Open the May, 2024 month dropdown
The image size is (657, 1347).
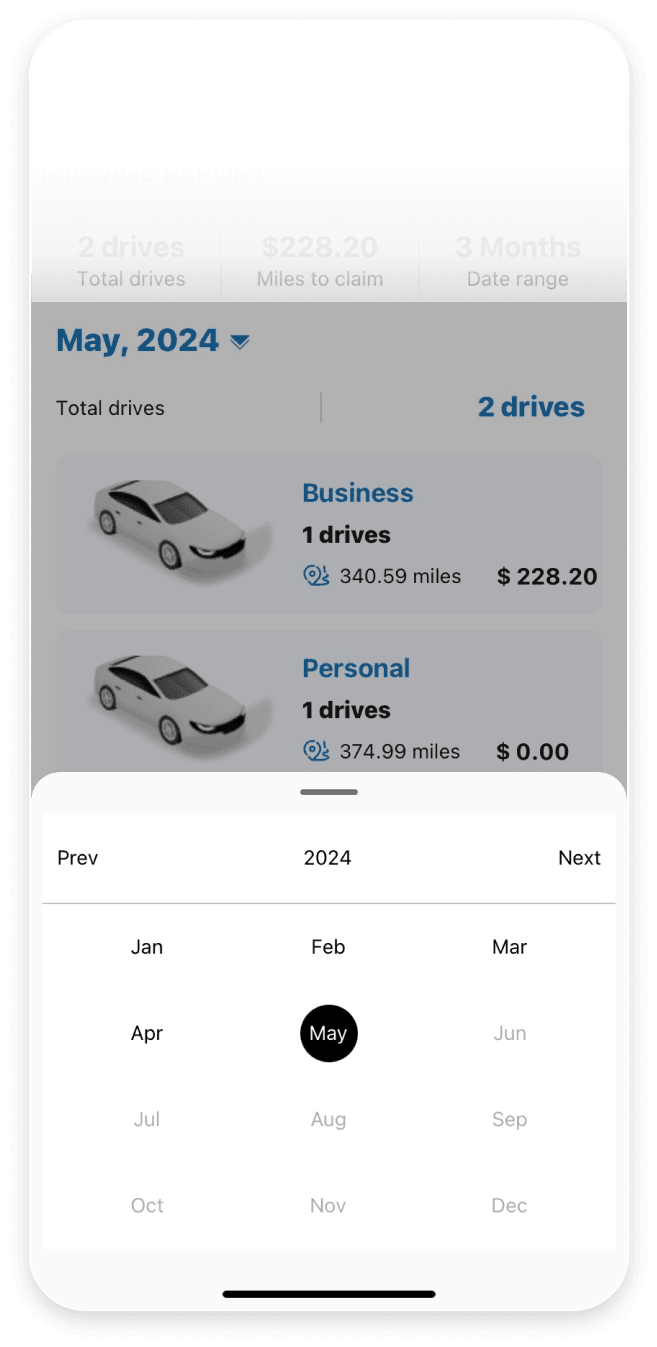(153, 341)
